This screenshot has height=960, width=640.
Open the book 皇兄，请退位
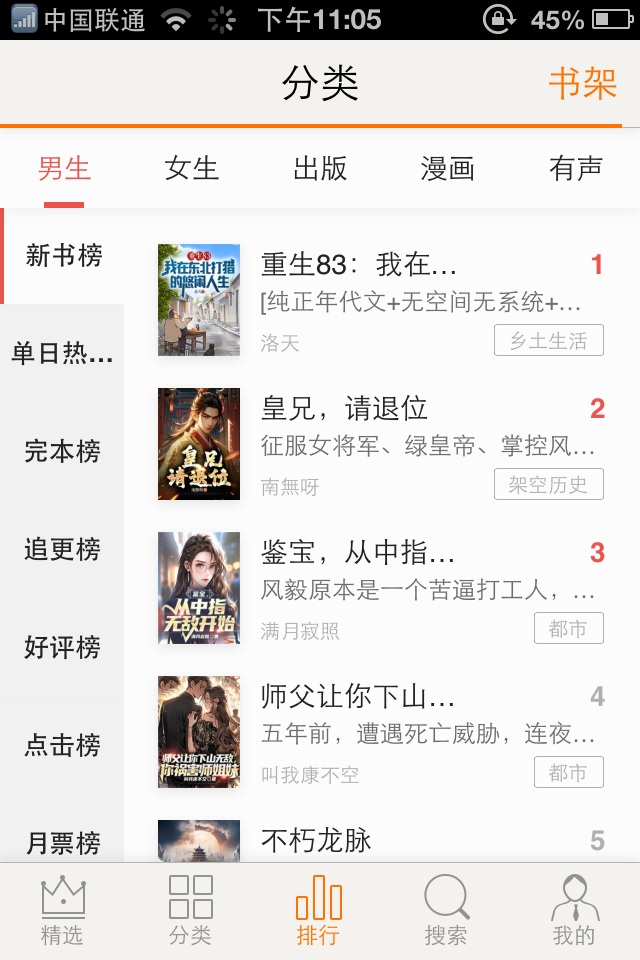344,408
